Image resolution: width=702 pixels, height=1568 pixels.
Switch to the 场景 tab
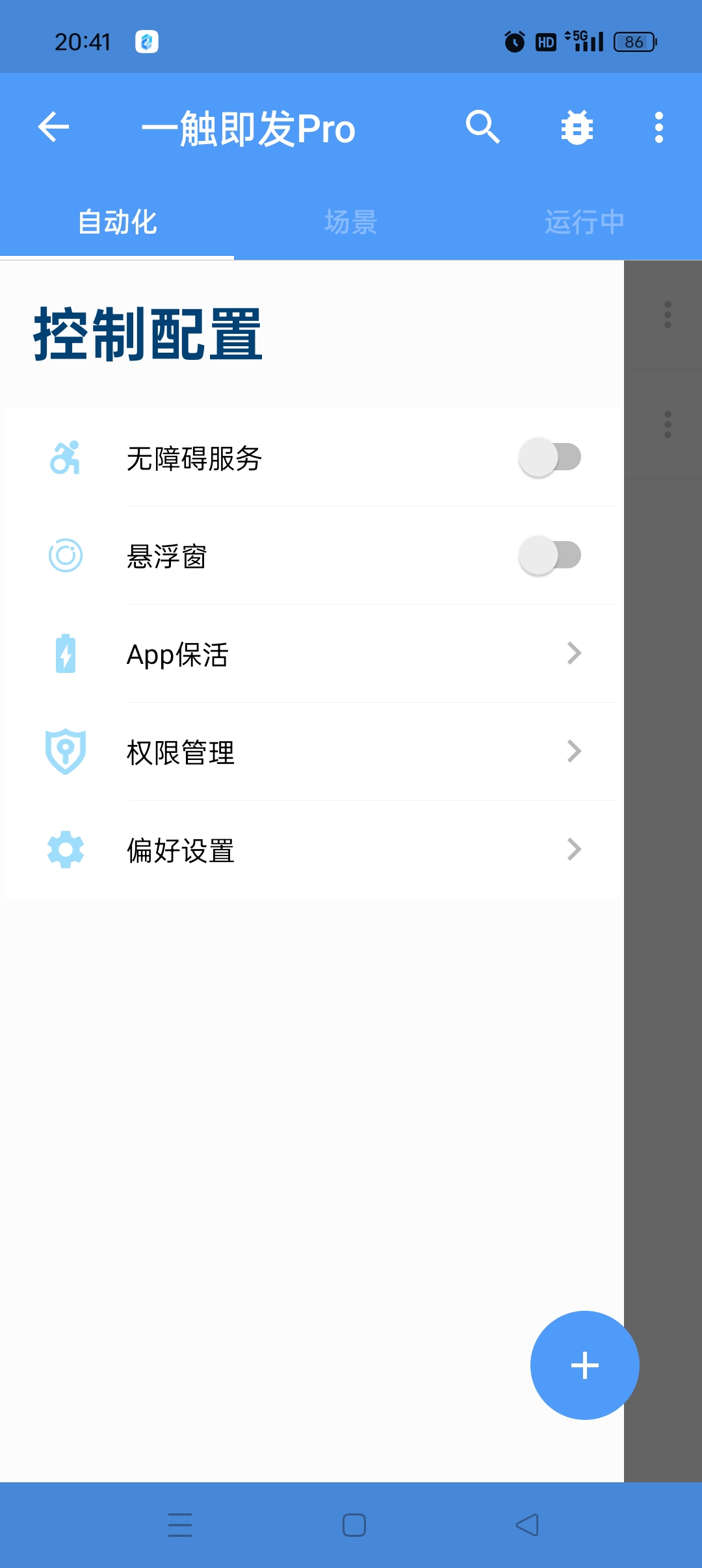(350, 221)
